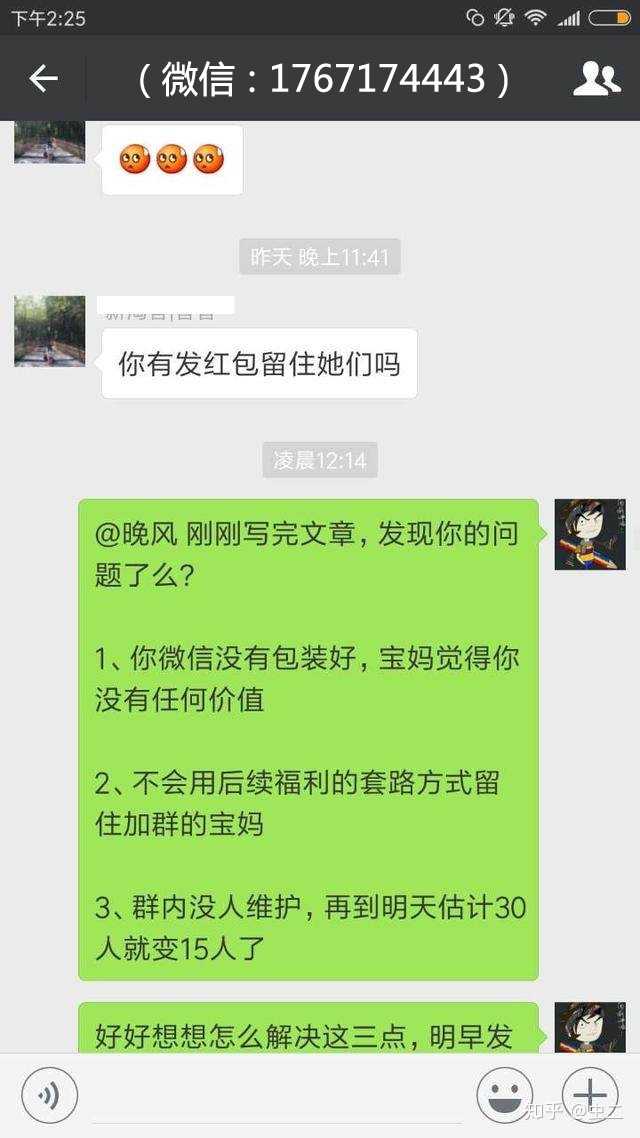
Task: Open the plus attachments menu
Action: [590, 1095]
